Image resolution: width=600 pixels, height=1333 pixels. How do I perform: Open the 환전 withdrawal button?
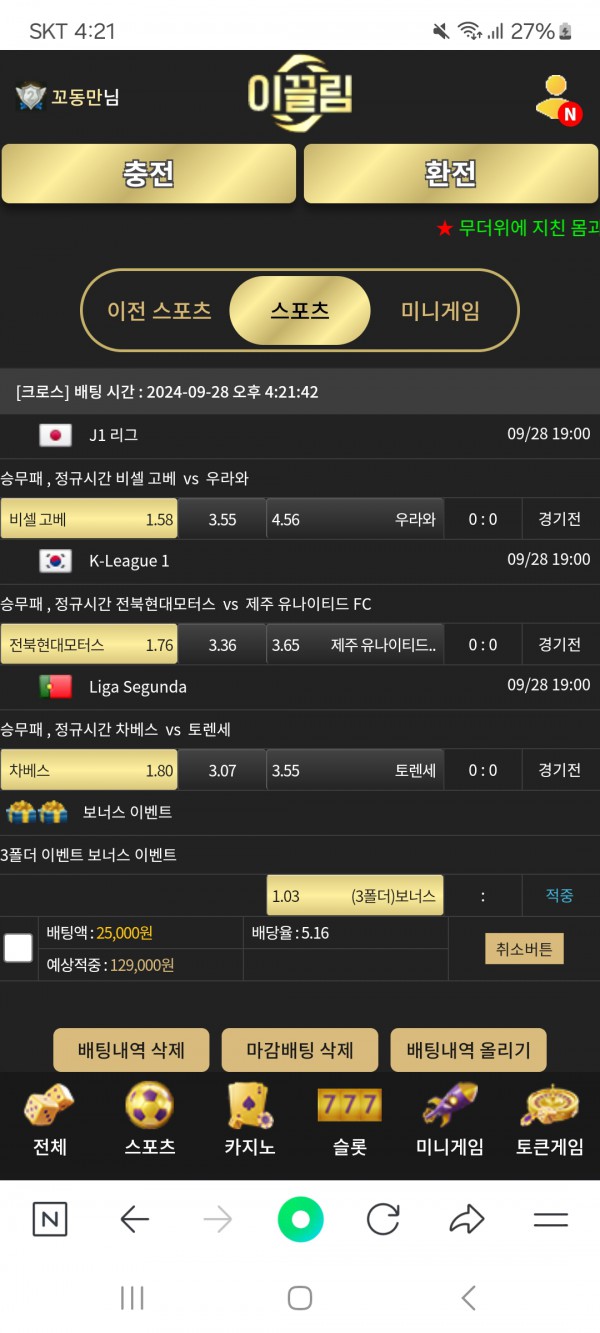pyautogui.click(x=450, y=174)
